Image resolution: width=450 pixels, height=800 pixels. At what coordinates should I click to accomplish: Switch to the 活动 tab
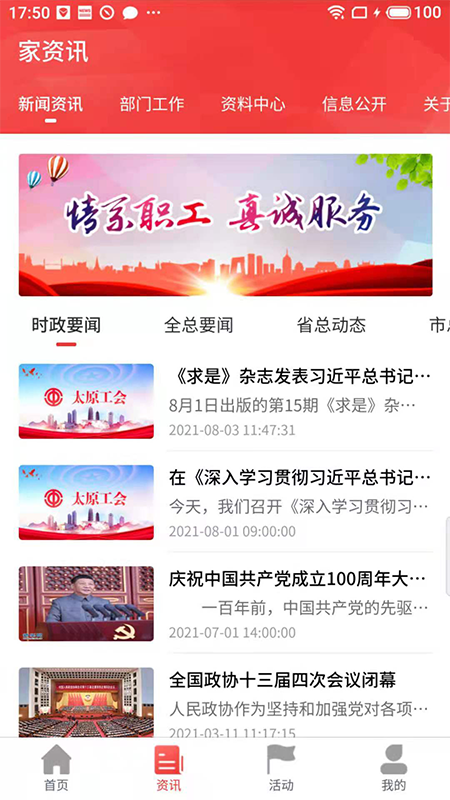coord(281,768)
